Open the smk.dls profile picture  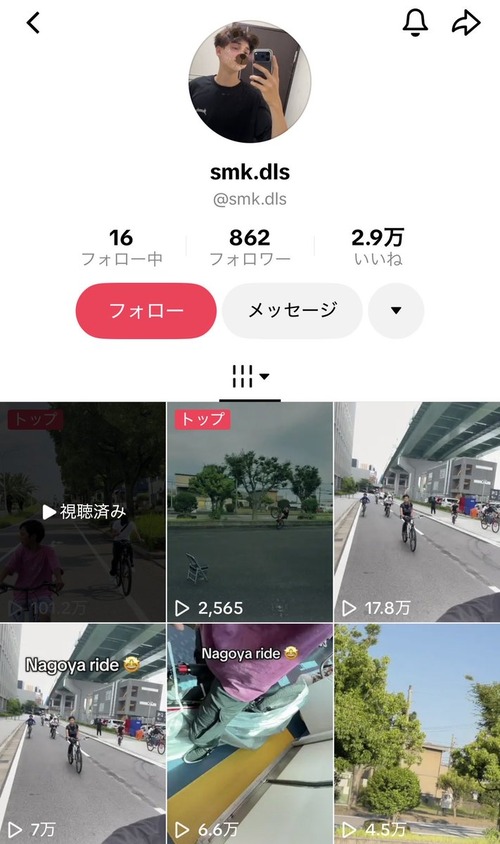[x=250, y=81]
